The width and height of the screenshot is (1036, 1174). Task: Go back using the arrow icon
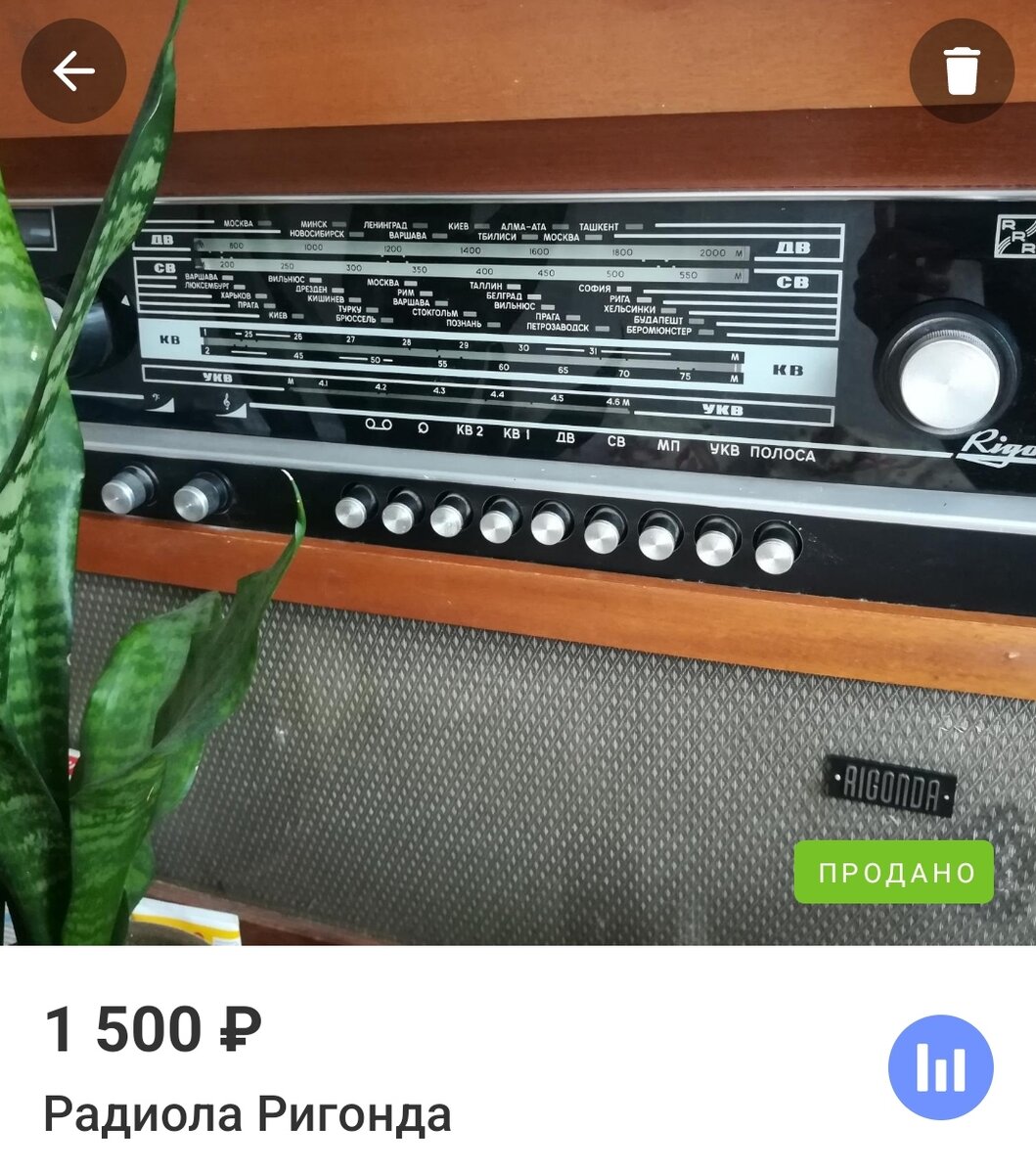(73, 71)
